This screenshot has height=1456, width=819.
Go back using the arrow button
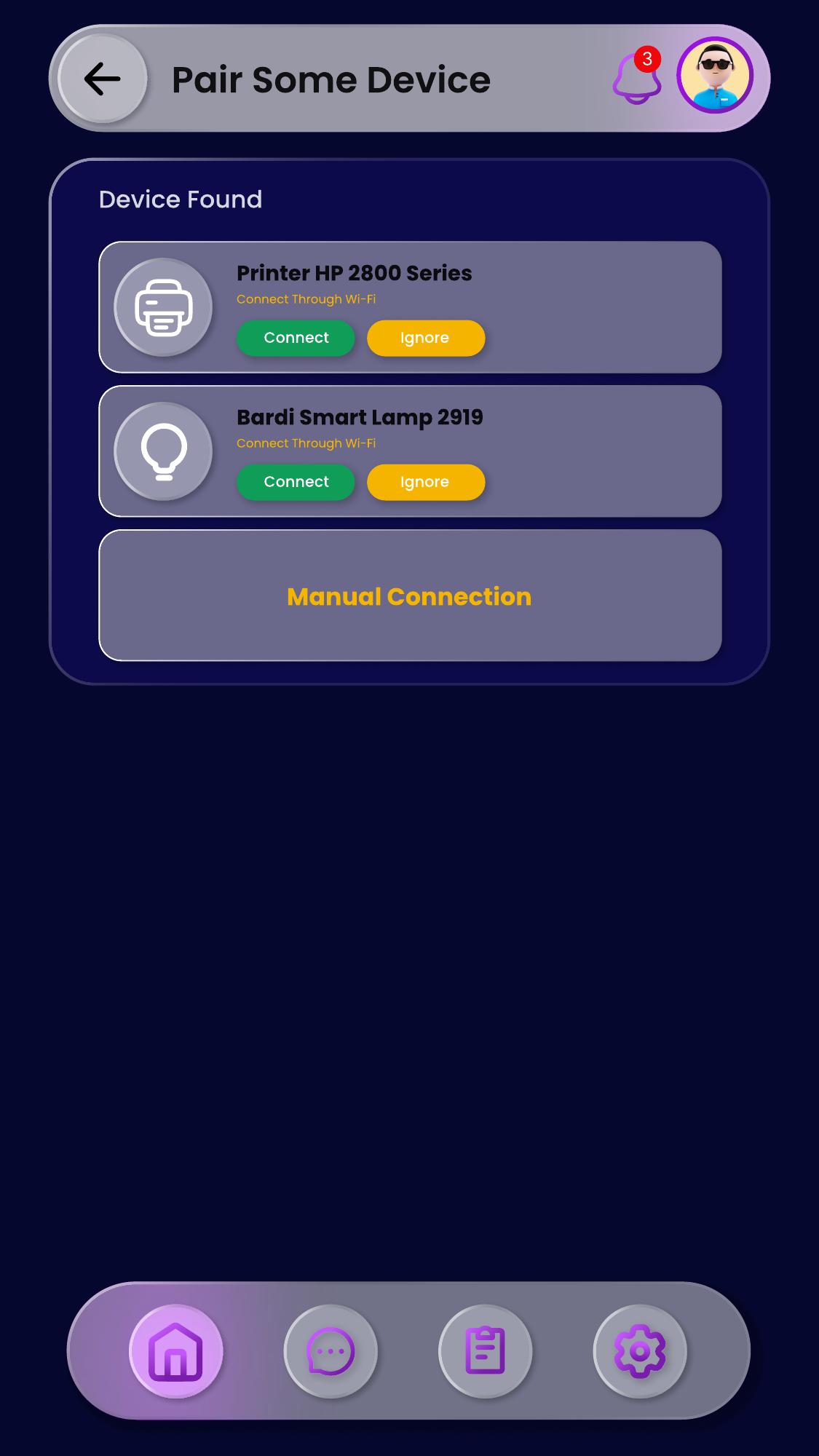tap(102, 79)
